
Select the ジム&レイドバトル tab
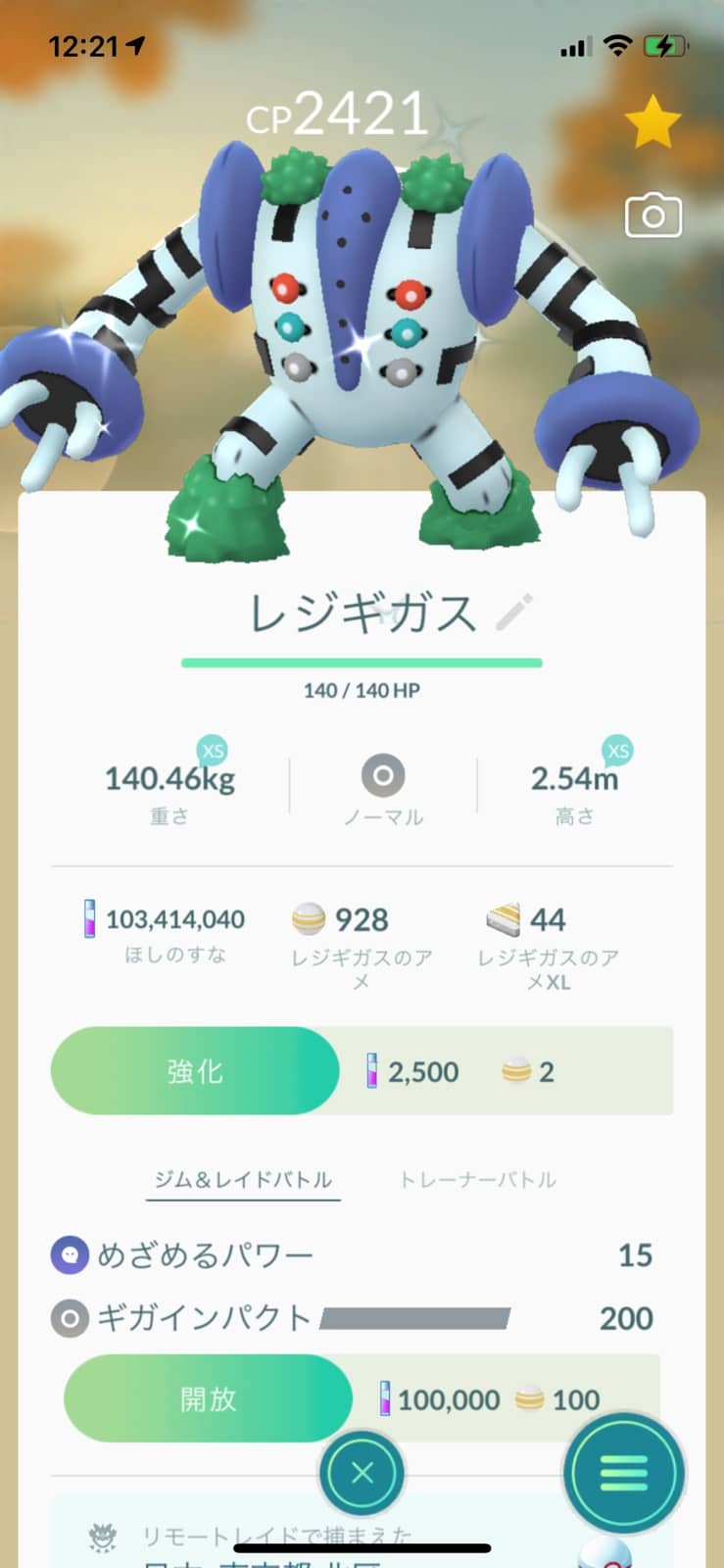pyautogui.click(x=243, y=1180)
